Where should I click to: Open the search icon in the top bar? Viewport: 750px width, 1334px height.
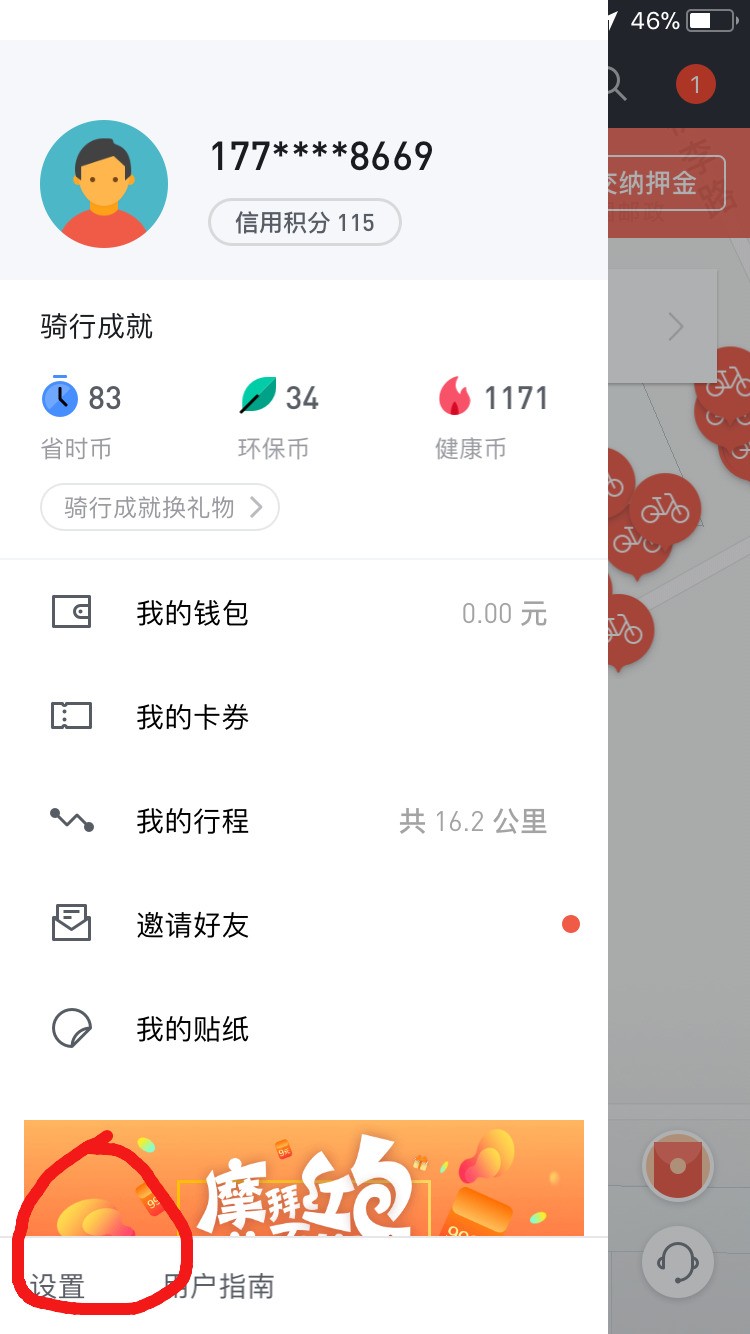point(616,84)
